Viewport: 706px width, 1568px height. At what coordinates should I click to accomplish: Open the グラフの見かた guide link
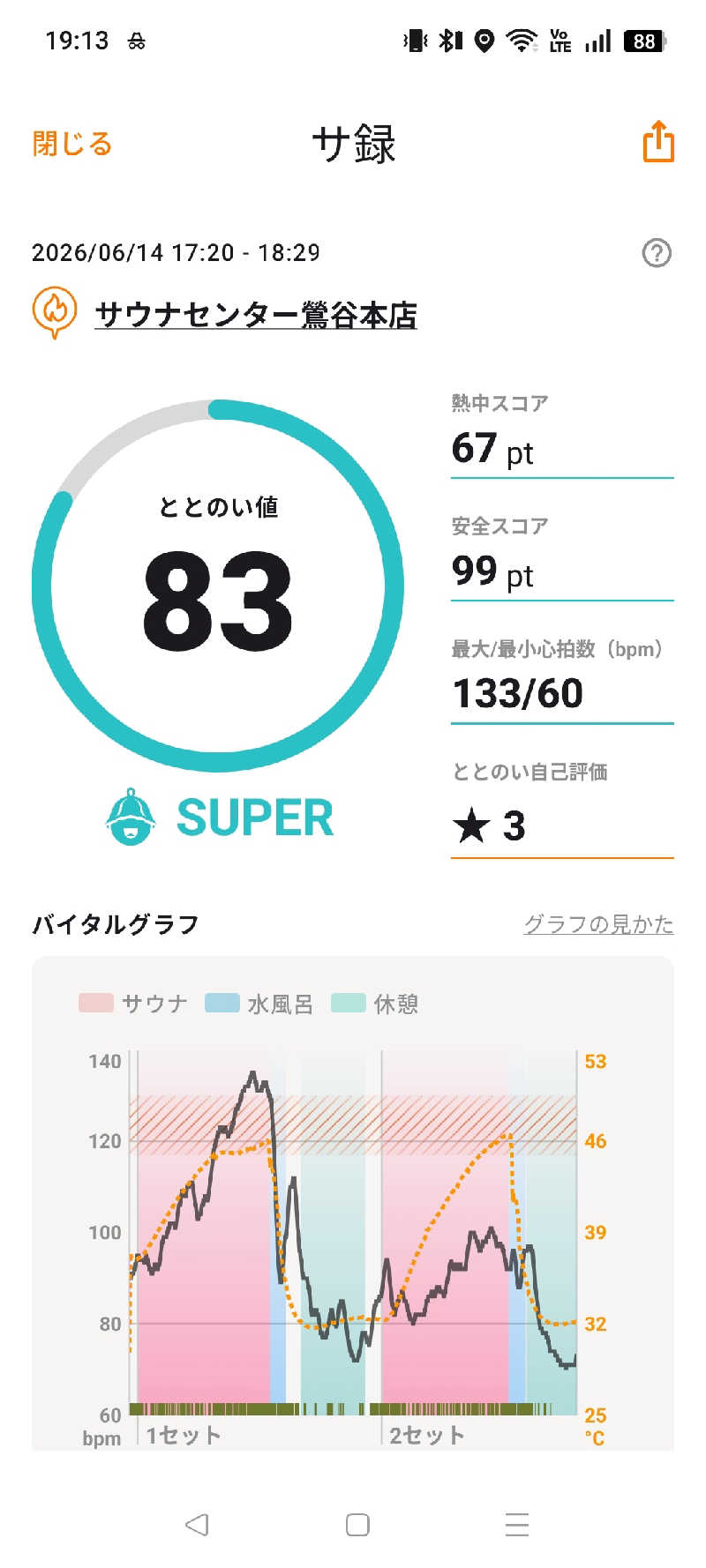598,923
